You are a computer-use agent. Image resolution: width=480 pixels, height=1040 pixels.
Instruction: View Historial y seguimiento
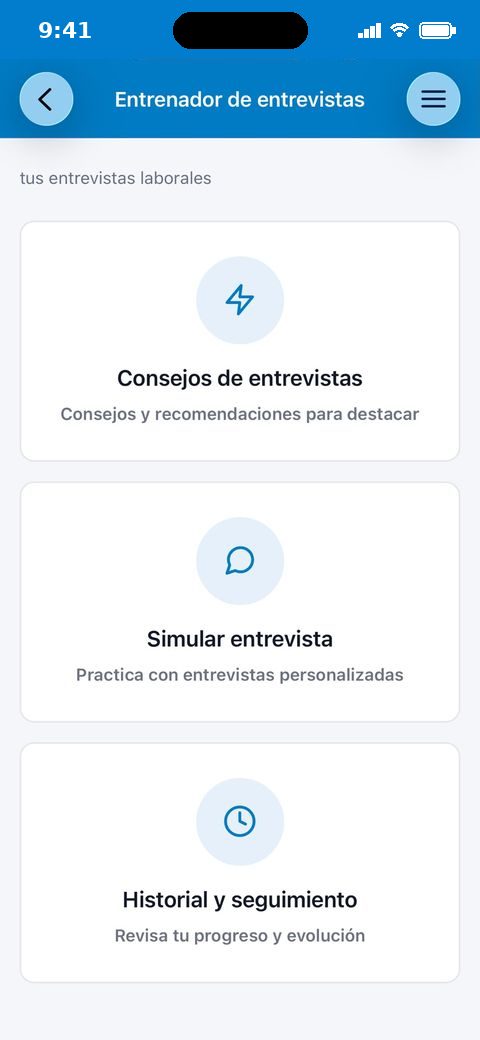[240, 862]
